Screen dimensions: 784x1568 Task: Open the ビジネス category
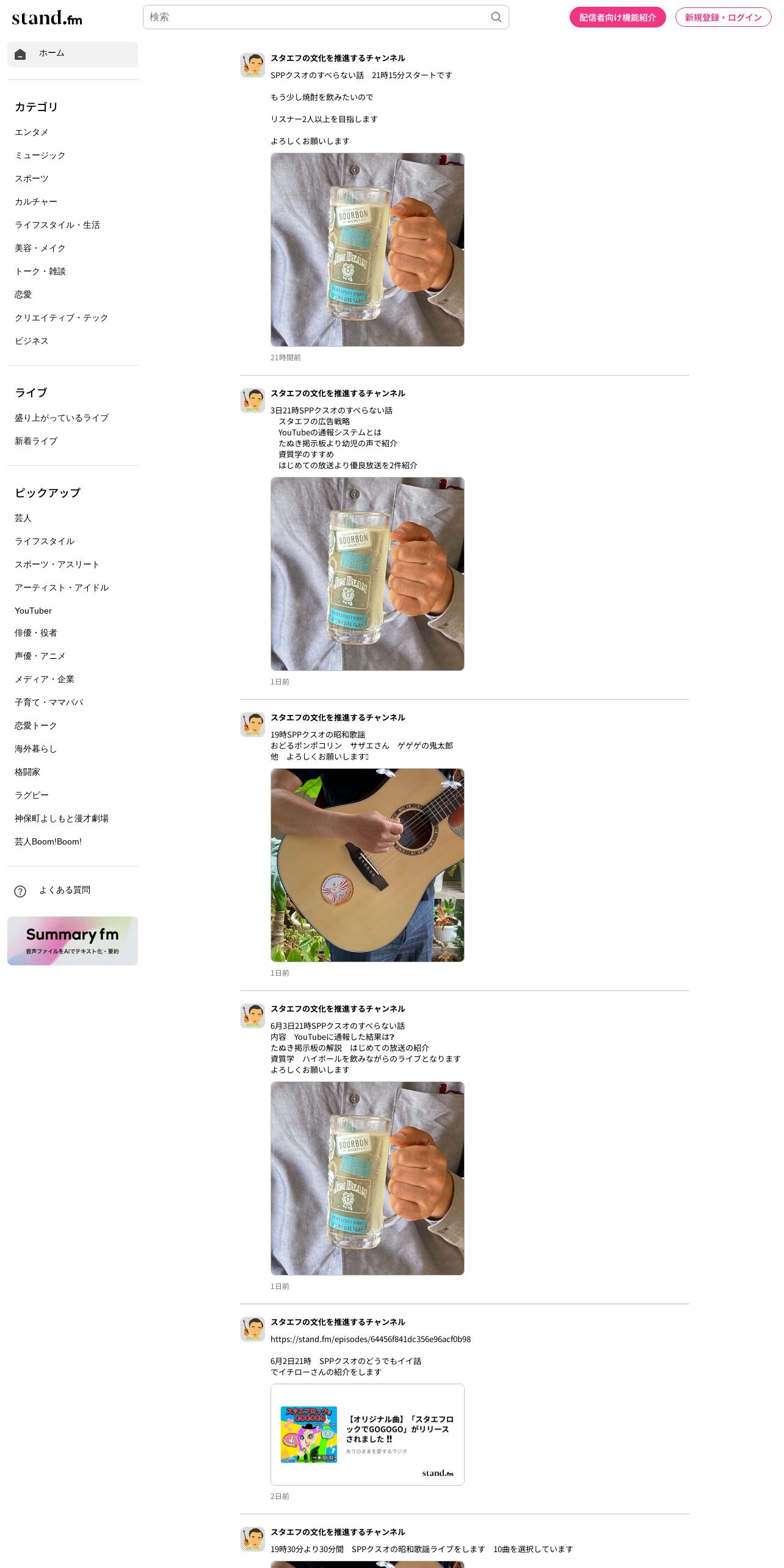tap(32, 341)
